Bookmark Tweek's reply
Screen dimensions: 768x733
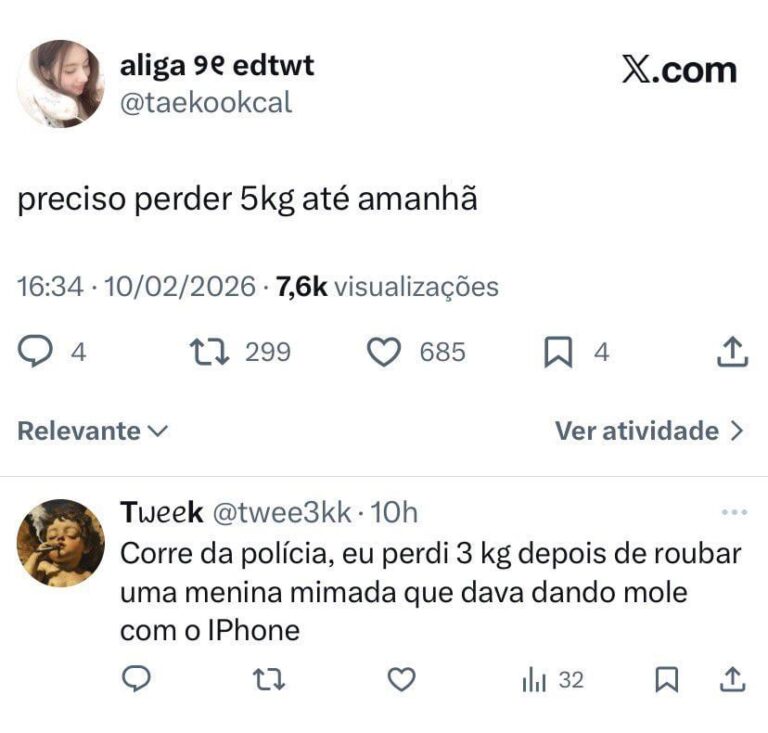pyautogui.click(x=666, y=680)
